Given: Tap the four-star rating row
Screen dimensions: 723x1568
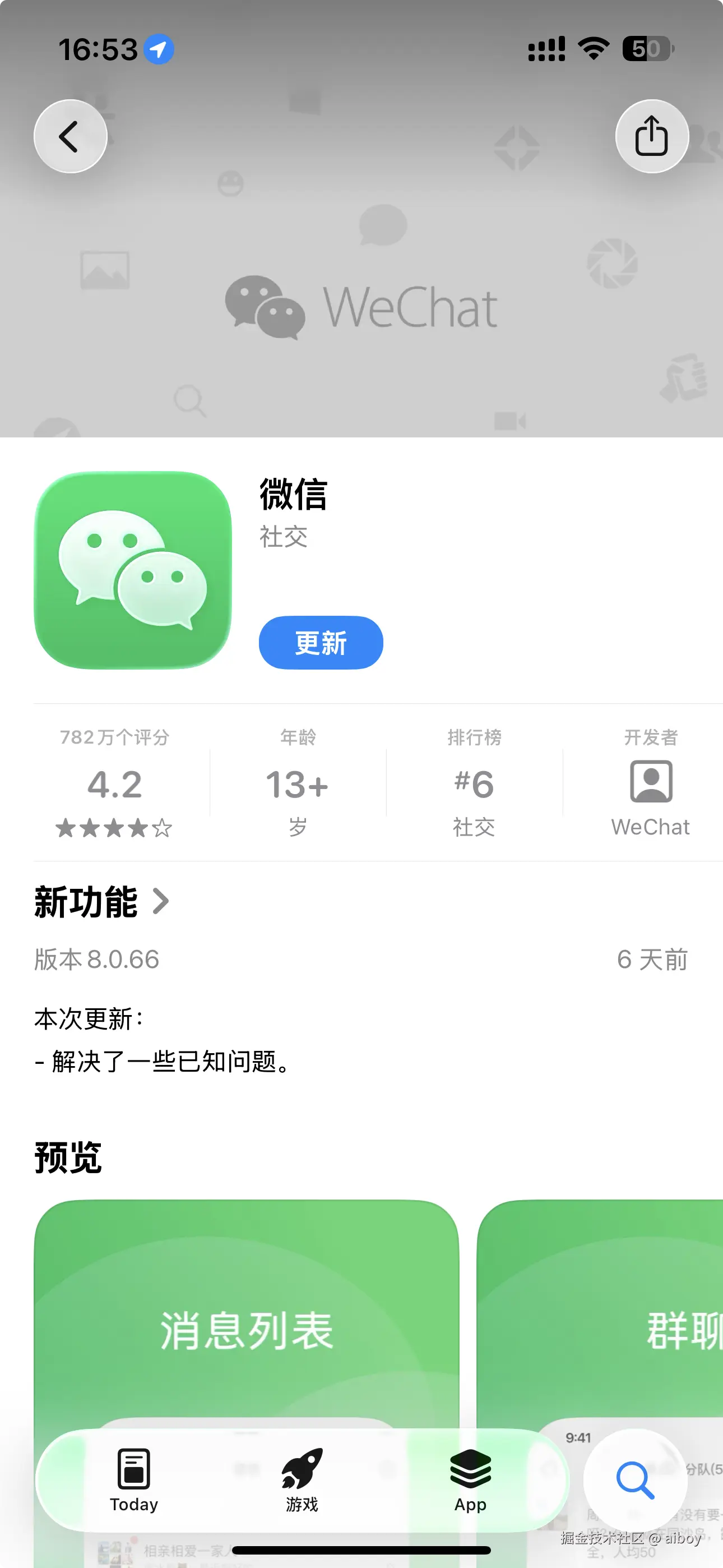Looking at the screenshot, I should [114, 828].
